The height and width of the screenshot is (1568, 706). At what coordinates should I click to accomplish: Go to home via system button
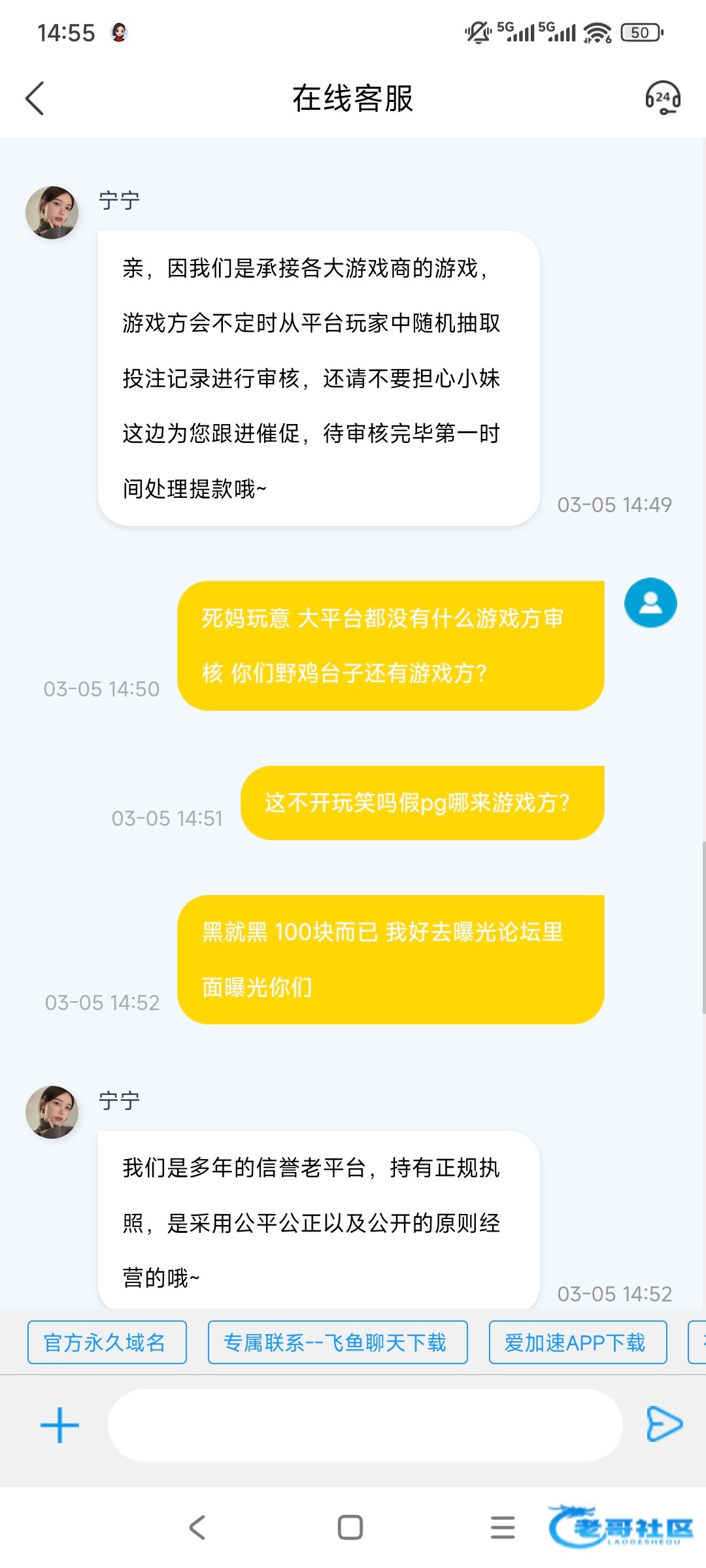coord(350,1527)
